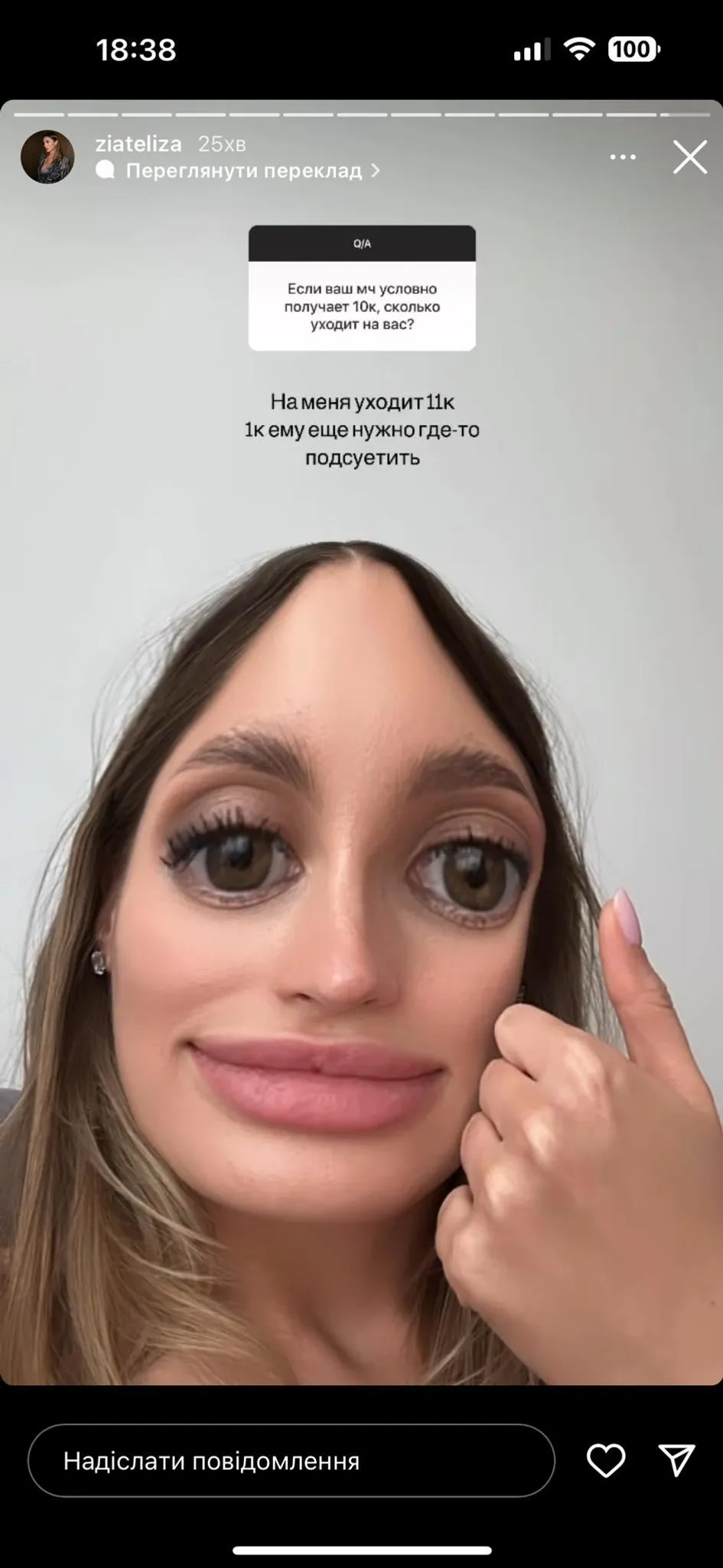The width and height of the screenshot is (723, 1568).
Task: Share the story with the paper plane icon
Action: [x=677, y=1460]
